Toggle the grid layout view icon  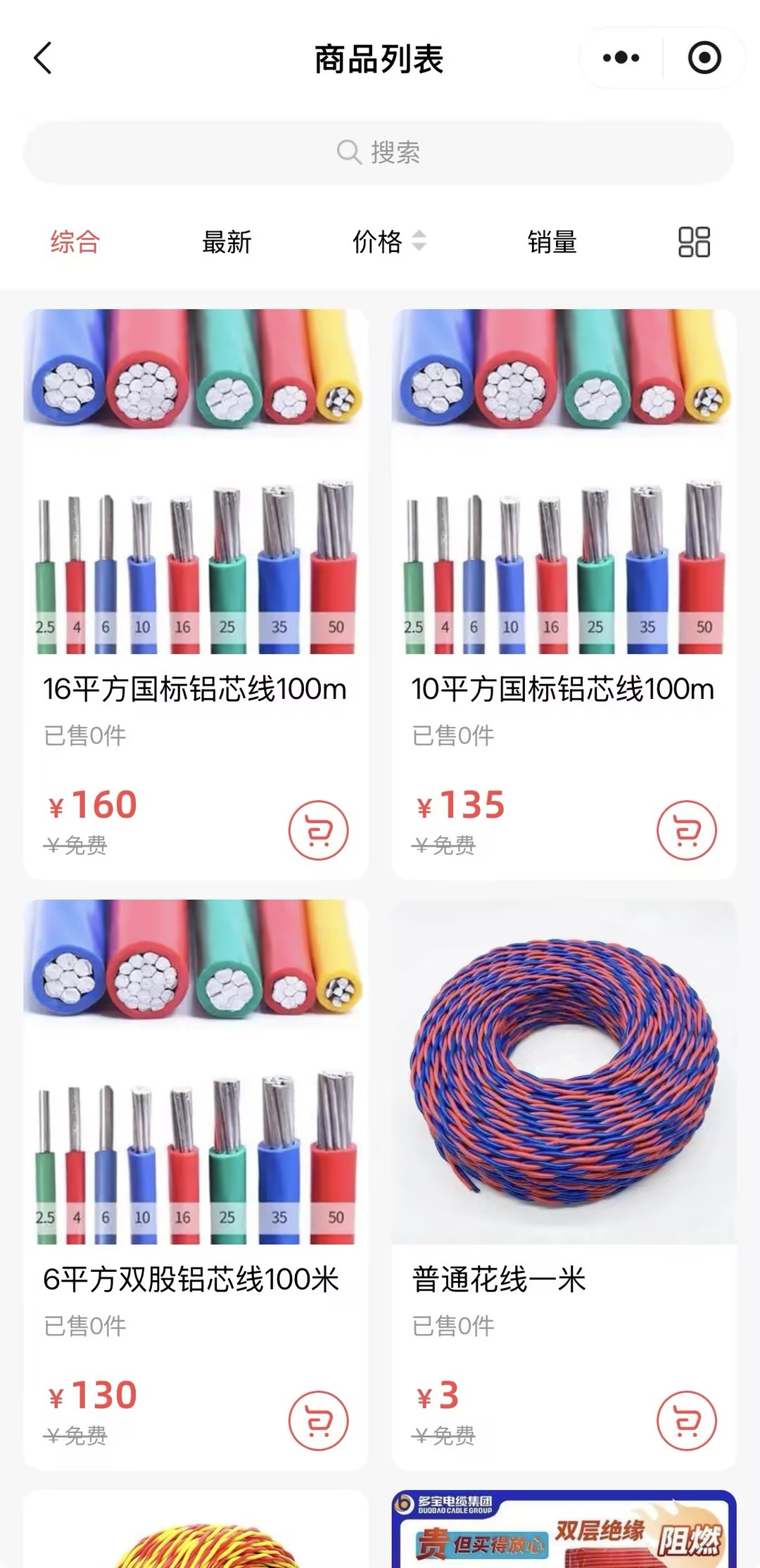694,242
